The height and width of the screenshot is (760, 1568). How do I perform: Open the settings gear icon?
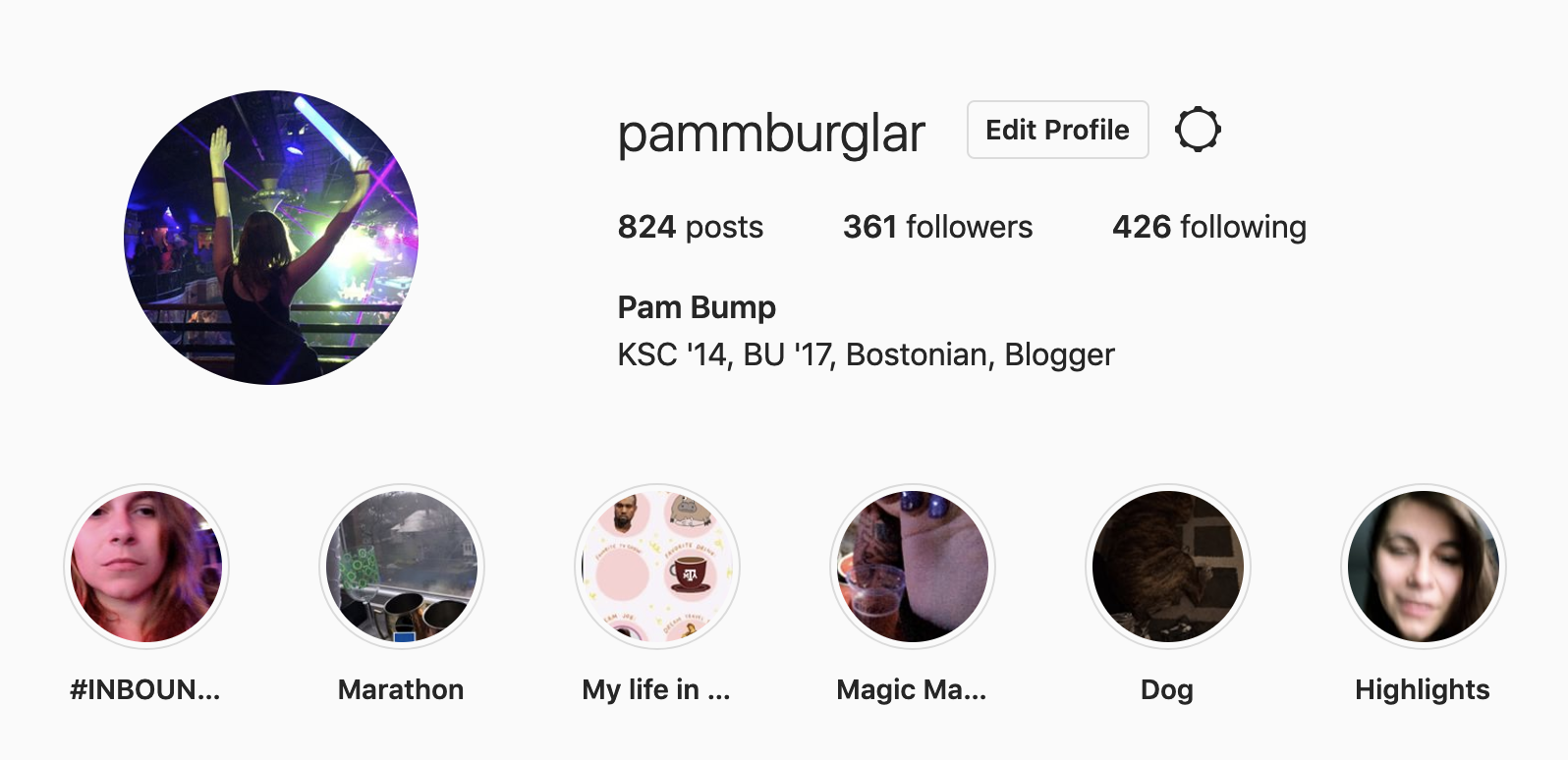click(x=1198, y=130)
